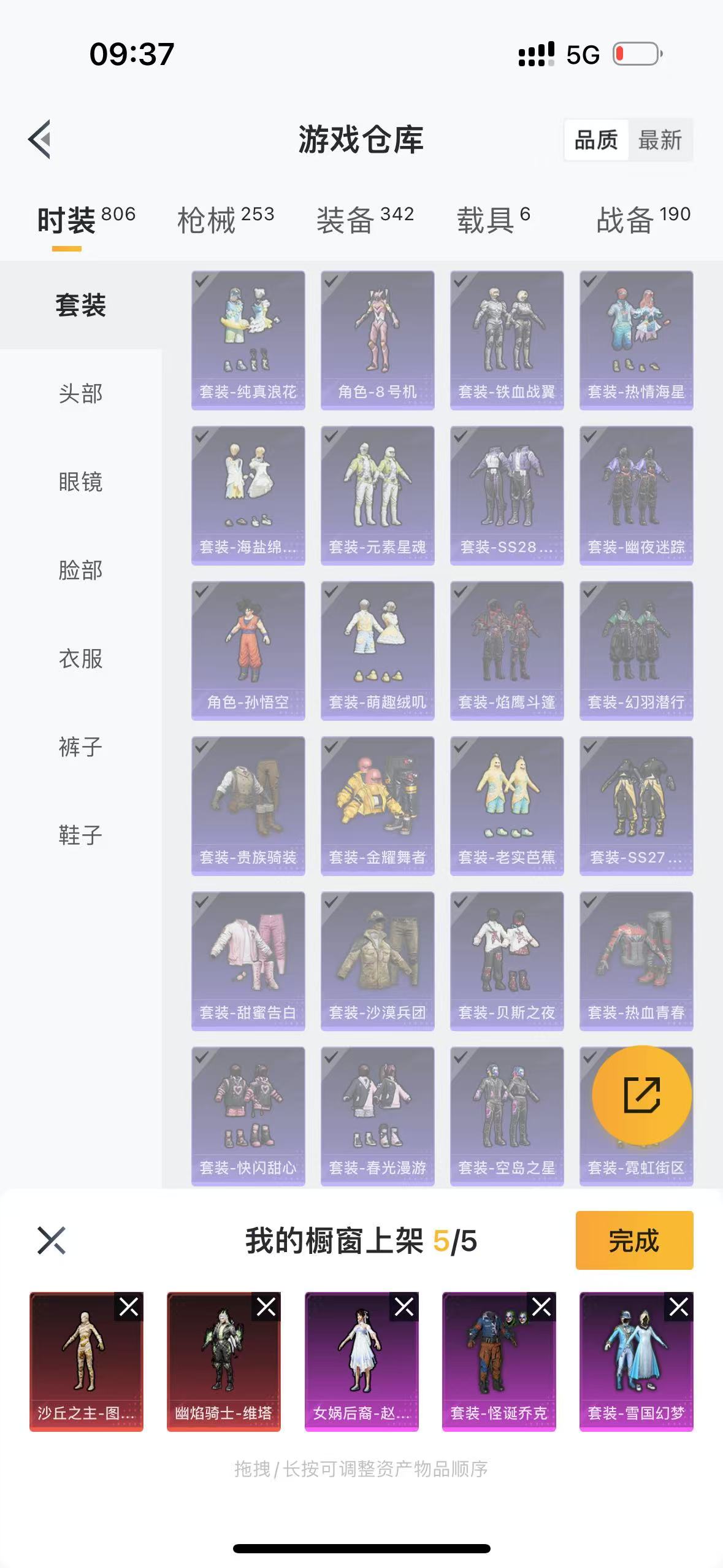
Task: Pick the 套装-老实芭蕉 outfit tile
Action: tap(507, 805)
